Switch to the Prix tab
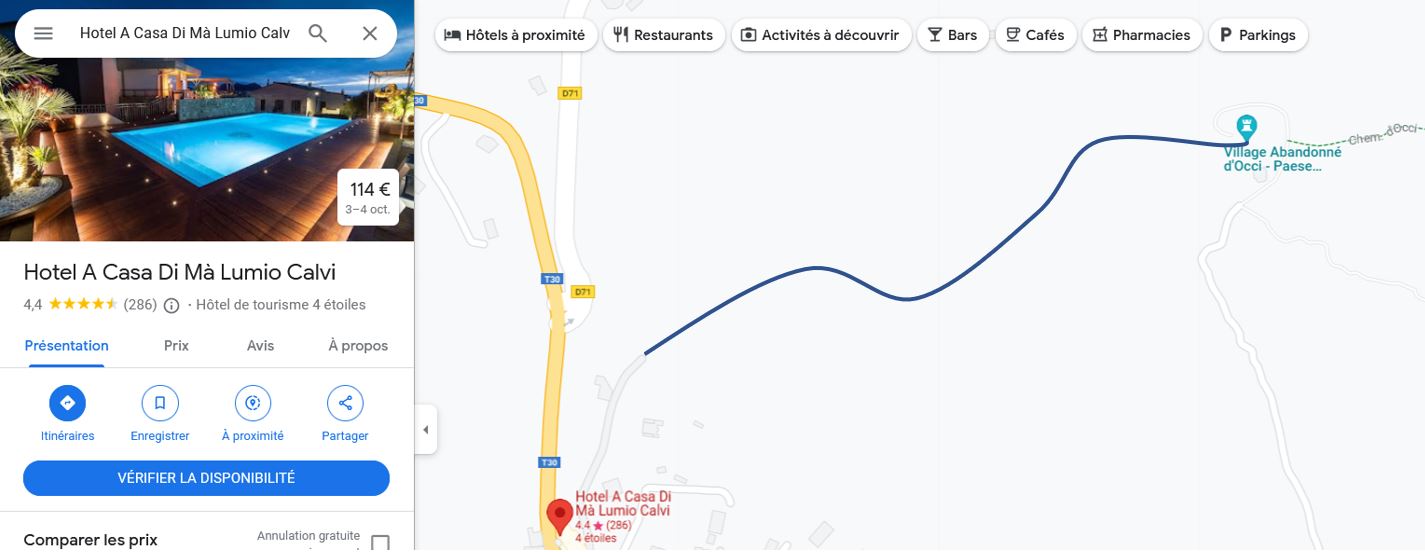This screenshot has height=552, width=1425. [176, 346]
